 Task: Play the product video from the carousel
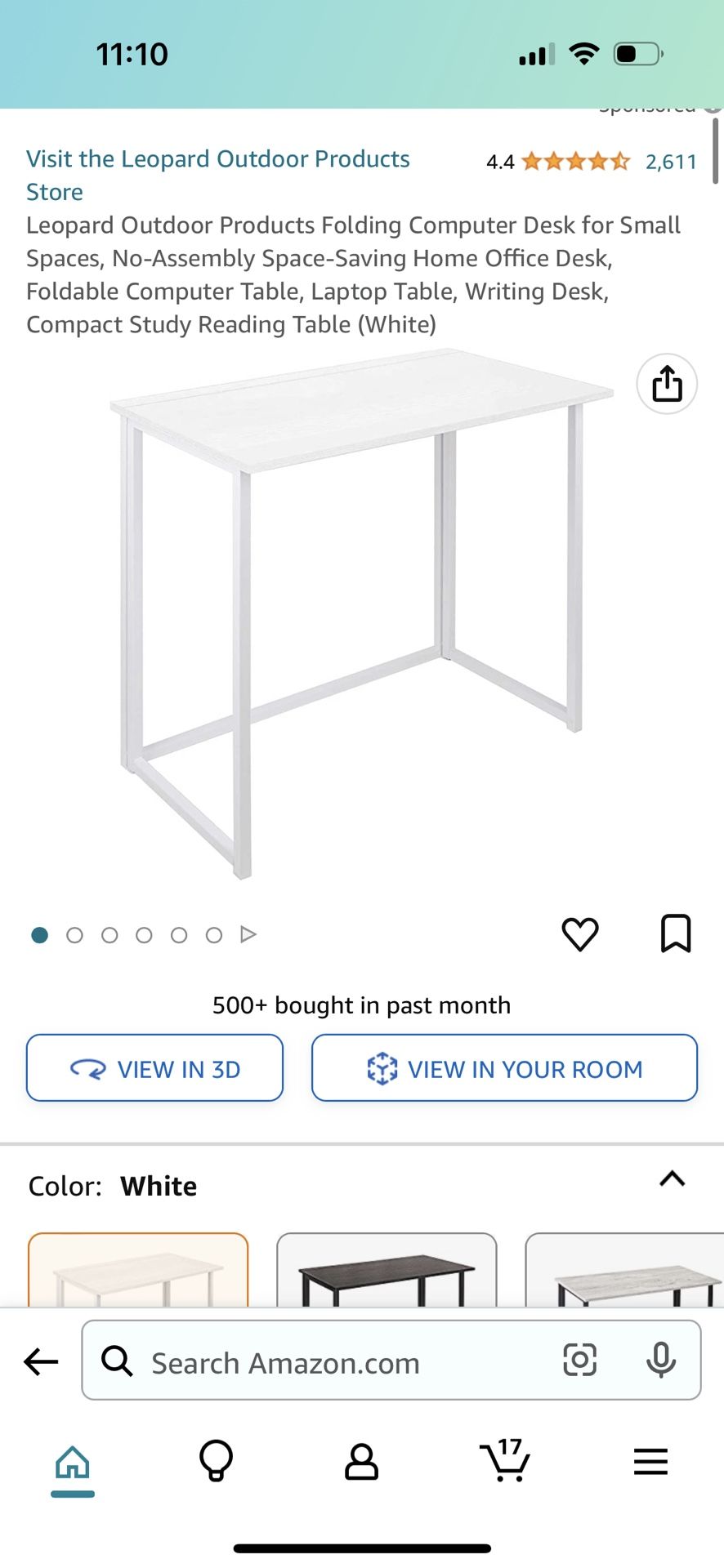point(248,934)
